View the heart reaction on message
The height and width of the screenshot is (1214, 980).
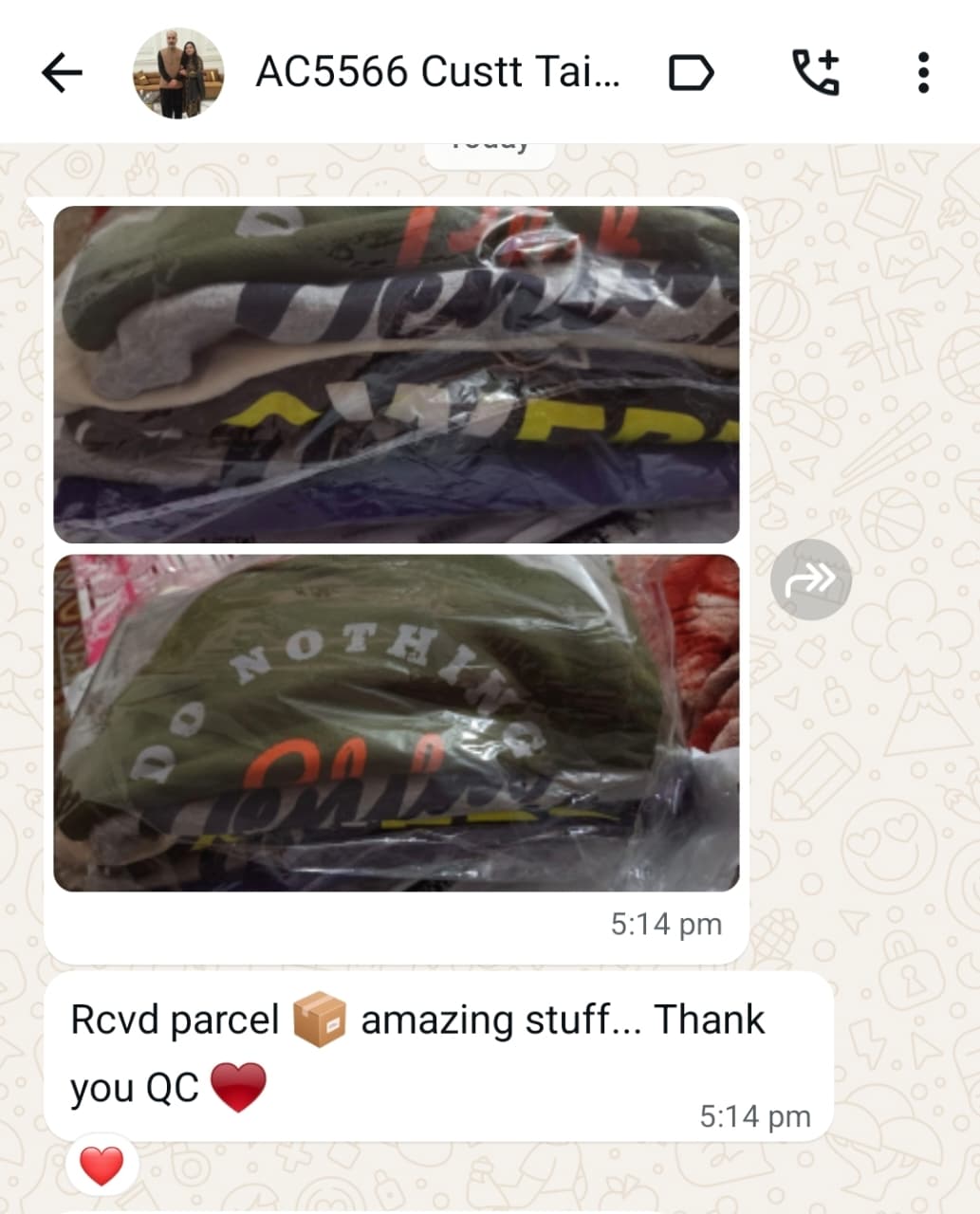[x=102, y=1165]
